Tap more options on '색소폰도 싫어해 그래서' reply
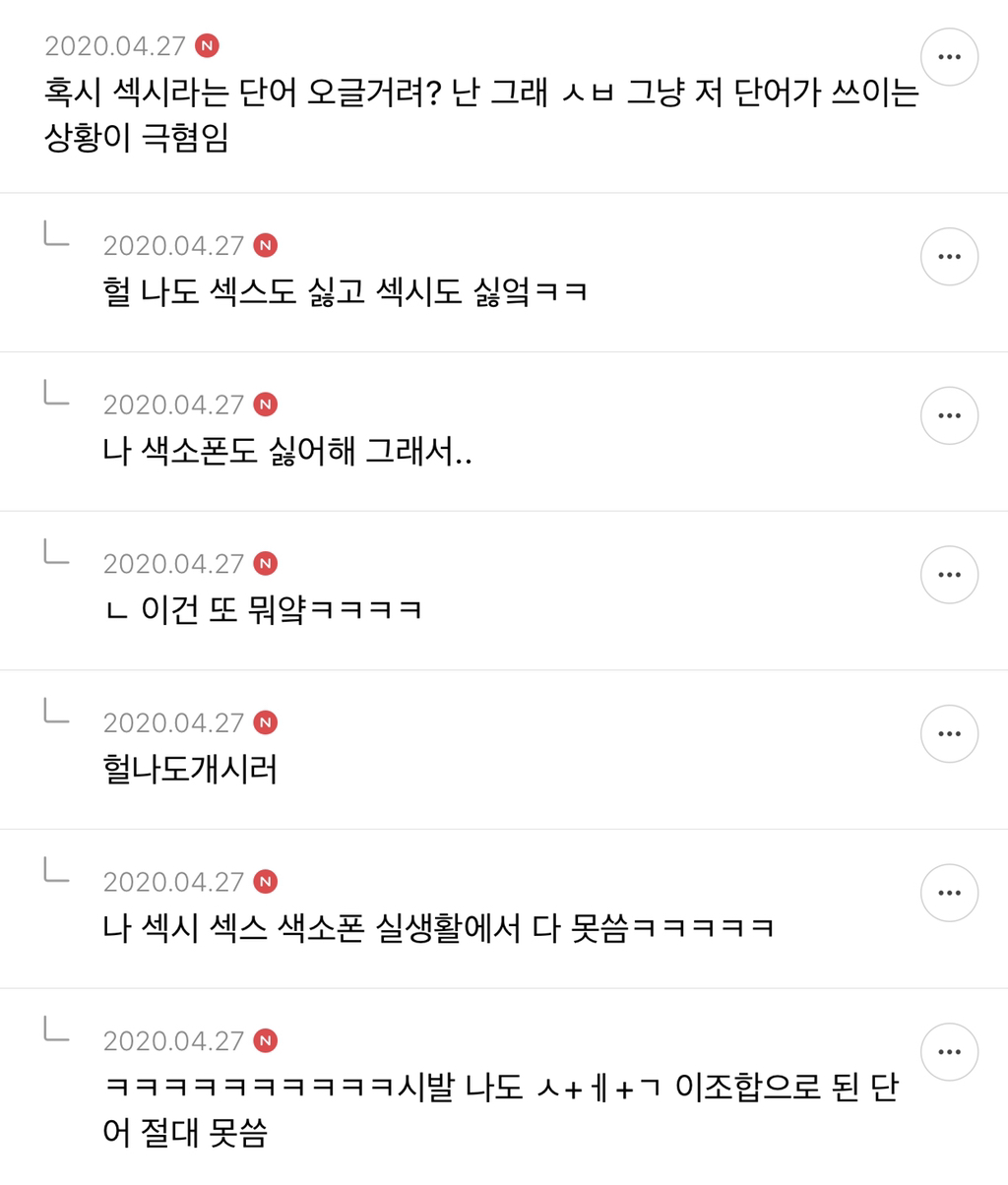 pos(949,415)
